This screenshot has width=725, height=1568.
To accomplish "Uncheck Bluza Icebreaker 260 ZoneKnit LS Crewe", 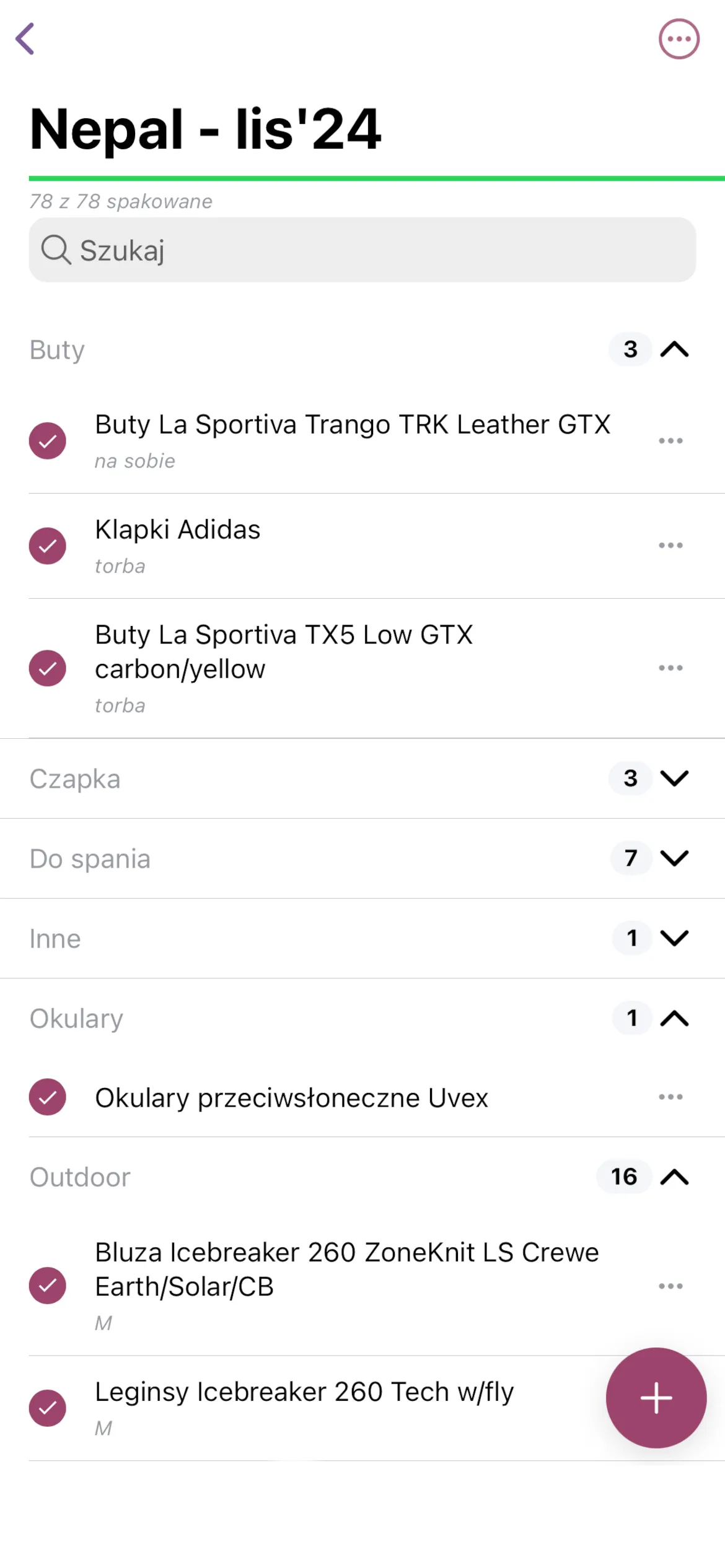I will click(48, 1286).
